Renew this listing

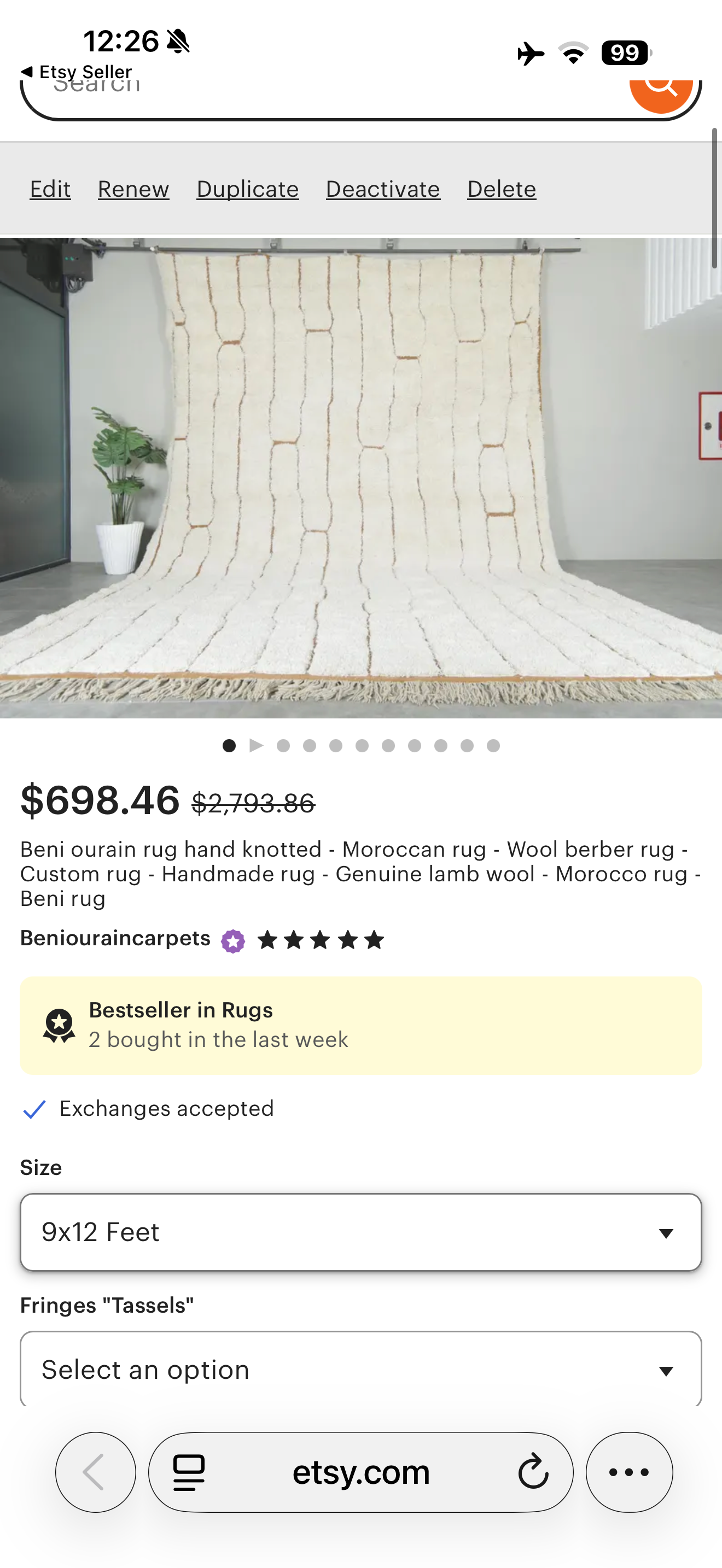133,189
